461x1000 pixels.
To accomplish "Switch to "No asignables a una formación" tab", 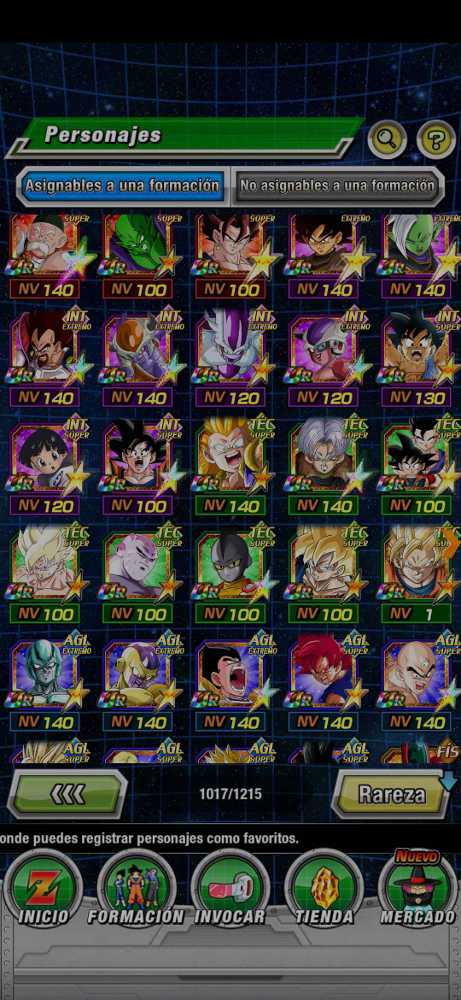I will [338, 186].
